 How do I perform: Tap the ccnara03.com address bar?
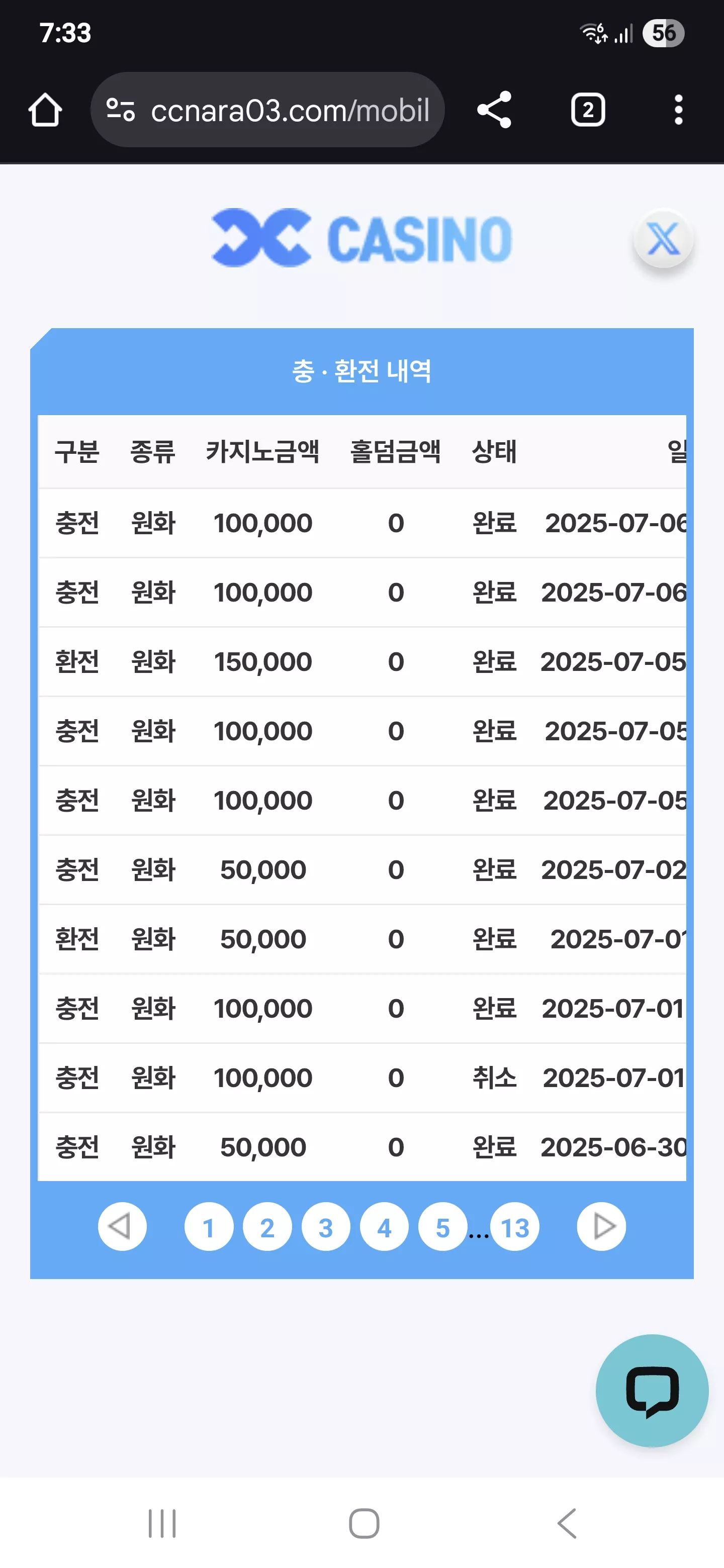267,110
